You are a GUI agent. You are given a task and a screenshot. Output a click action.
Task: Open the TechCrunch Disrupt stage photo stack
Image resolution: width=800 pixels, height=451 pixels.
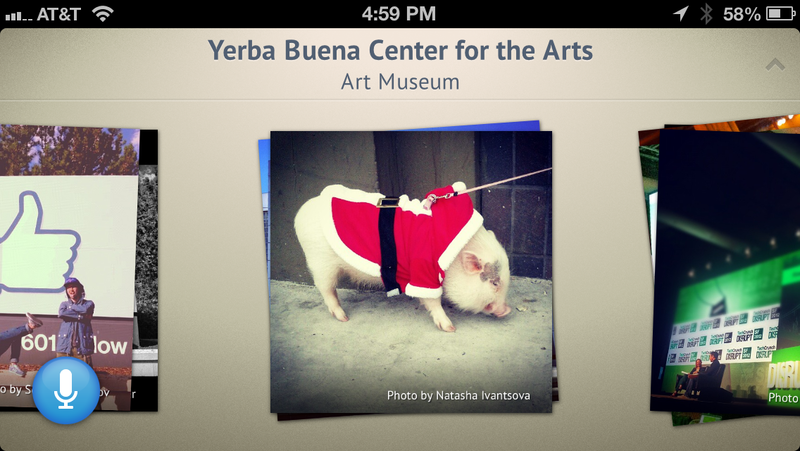[x=725, y=270]
